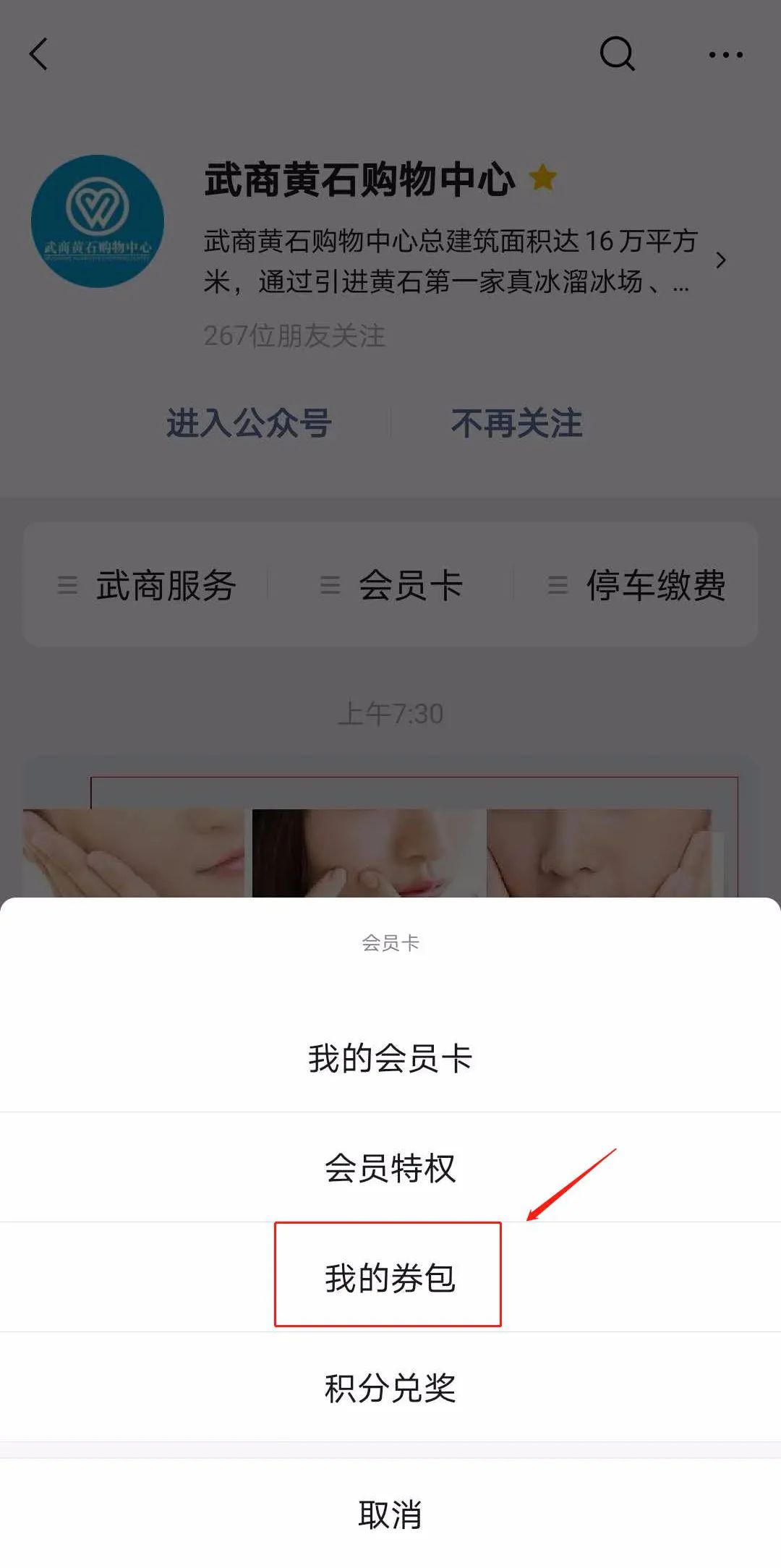This screenshot has height=1568, width=781.
Task: Select the 我的券包 option
Action: (x=389, y=1277)
